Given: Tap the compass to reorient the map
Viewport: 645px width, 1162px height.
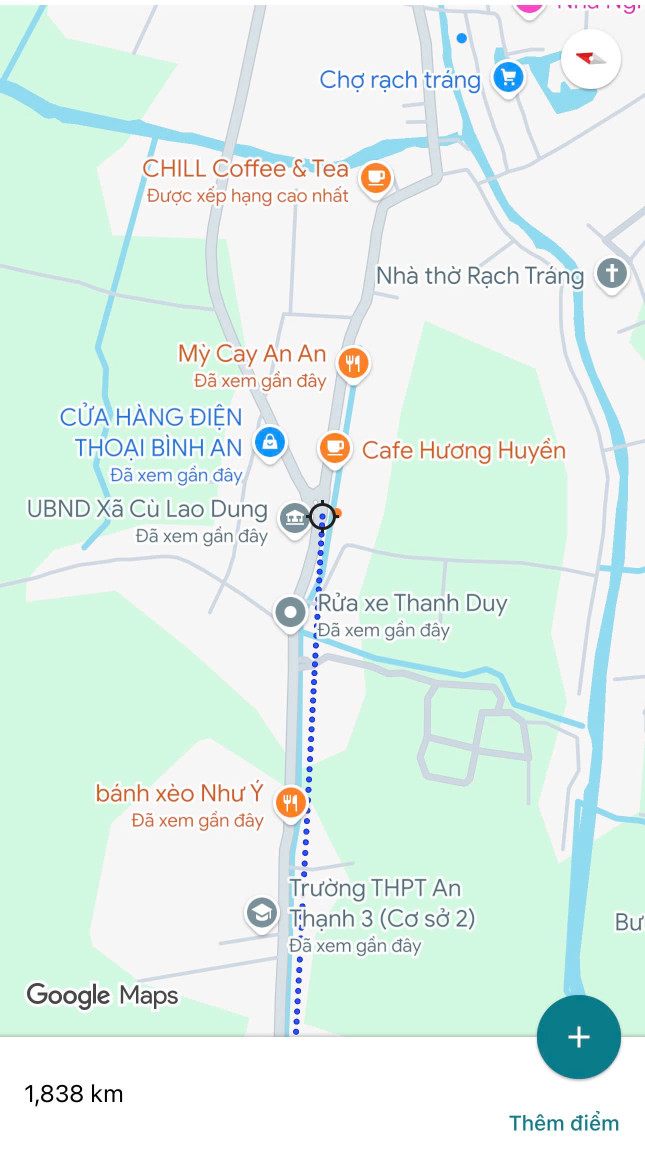Looking at the screenshot, I should (590, 59).
